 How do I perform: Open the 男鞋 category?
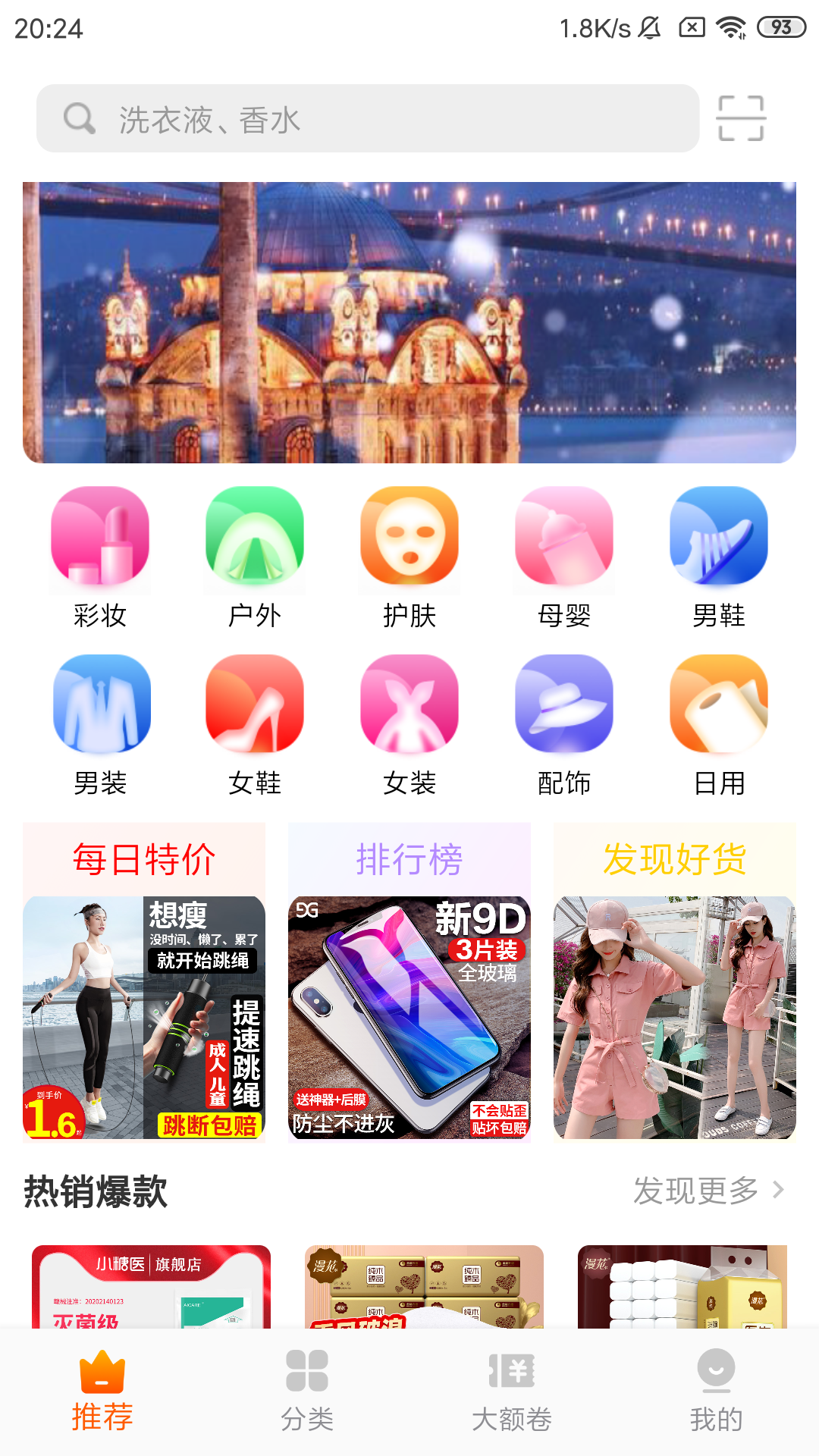point(719,557)
